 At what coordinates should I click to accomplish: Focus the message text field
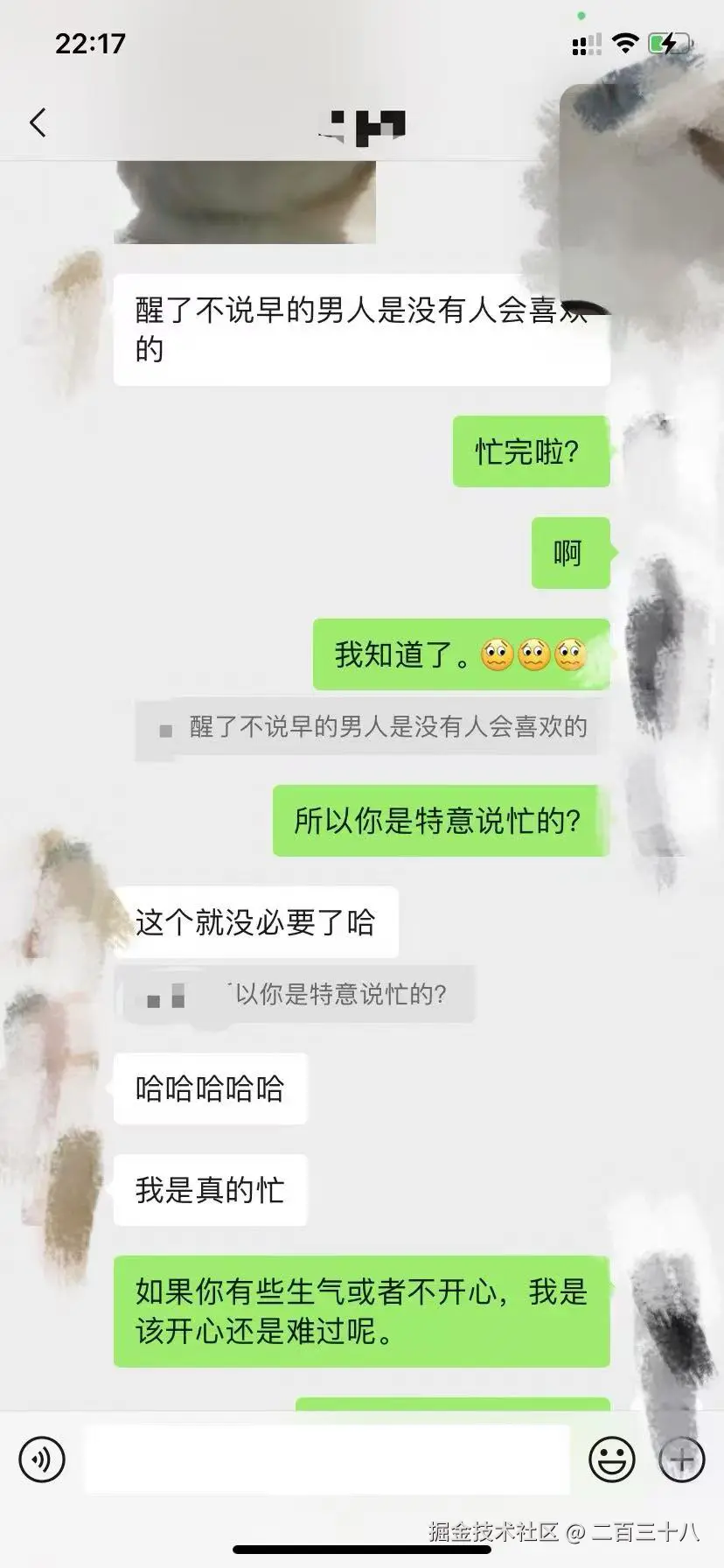click(327, 1459)
